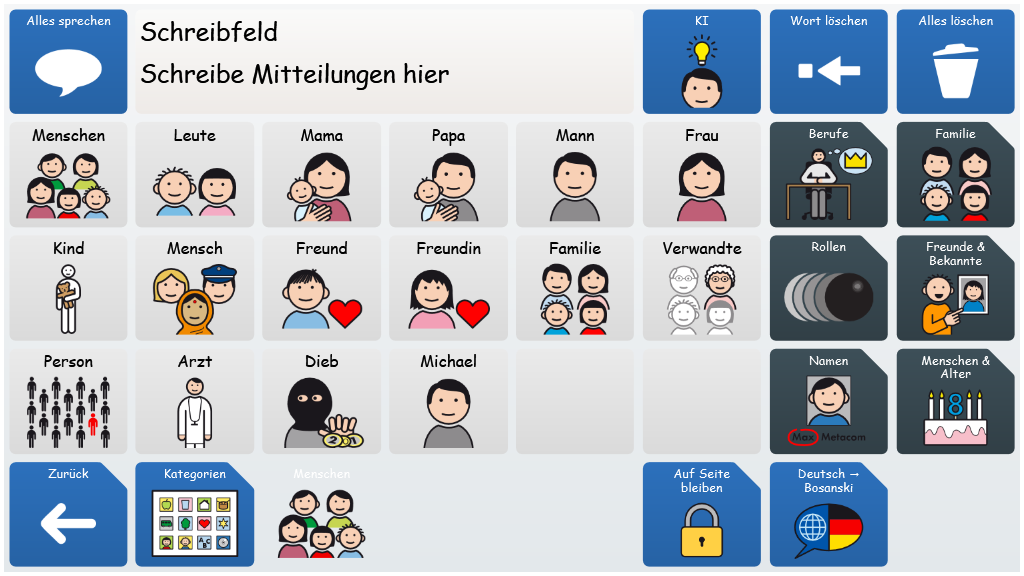
Task: Tap the Schreibfeld message field
Action: [385, 61]
